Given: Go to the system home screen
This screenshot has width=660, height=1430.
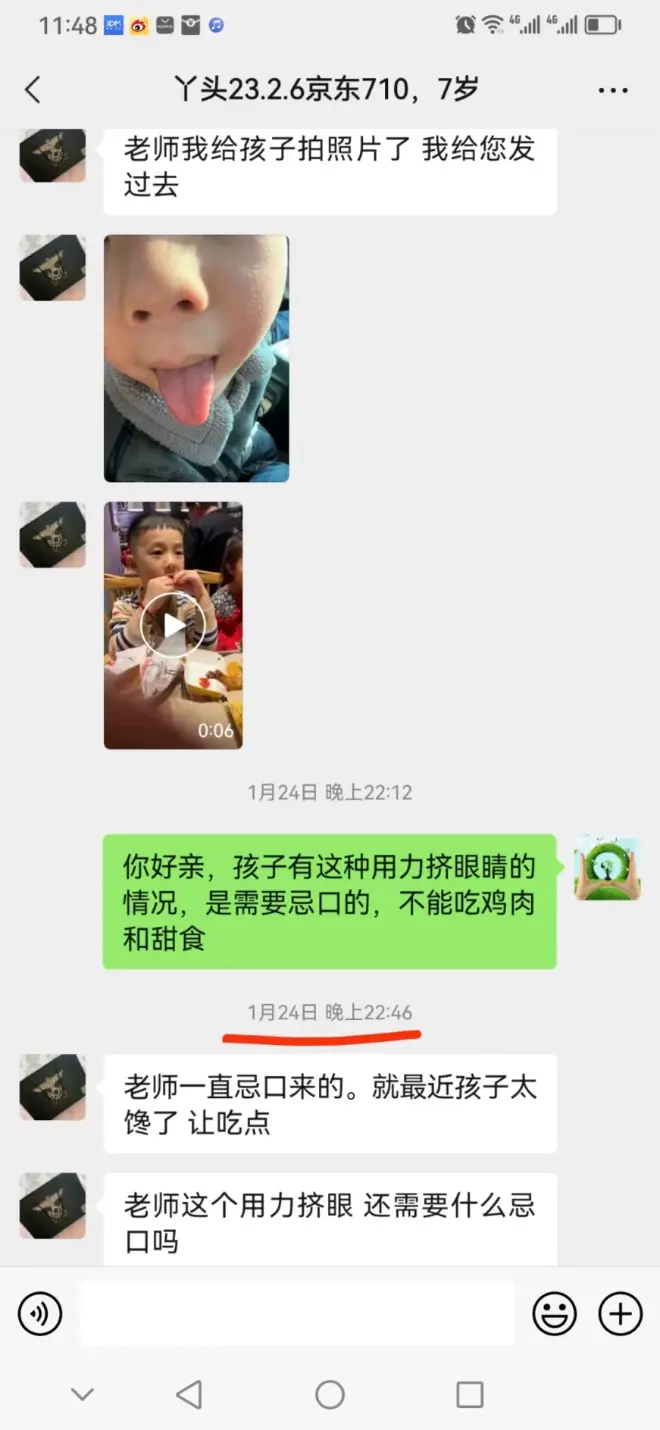Looking at the screenshot, I should (330, 1394).
